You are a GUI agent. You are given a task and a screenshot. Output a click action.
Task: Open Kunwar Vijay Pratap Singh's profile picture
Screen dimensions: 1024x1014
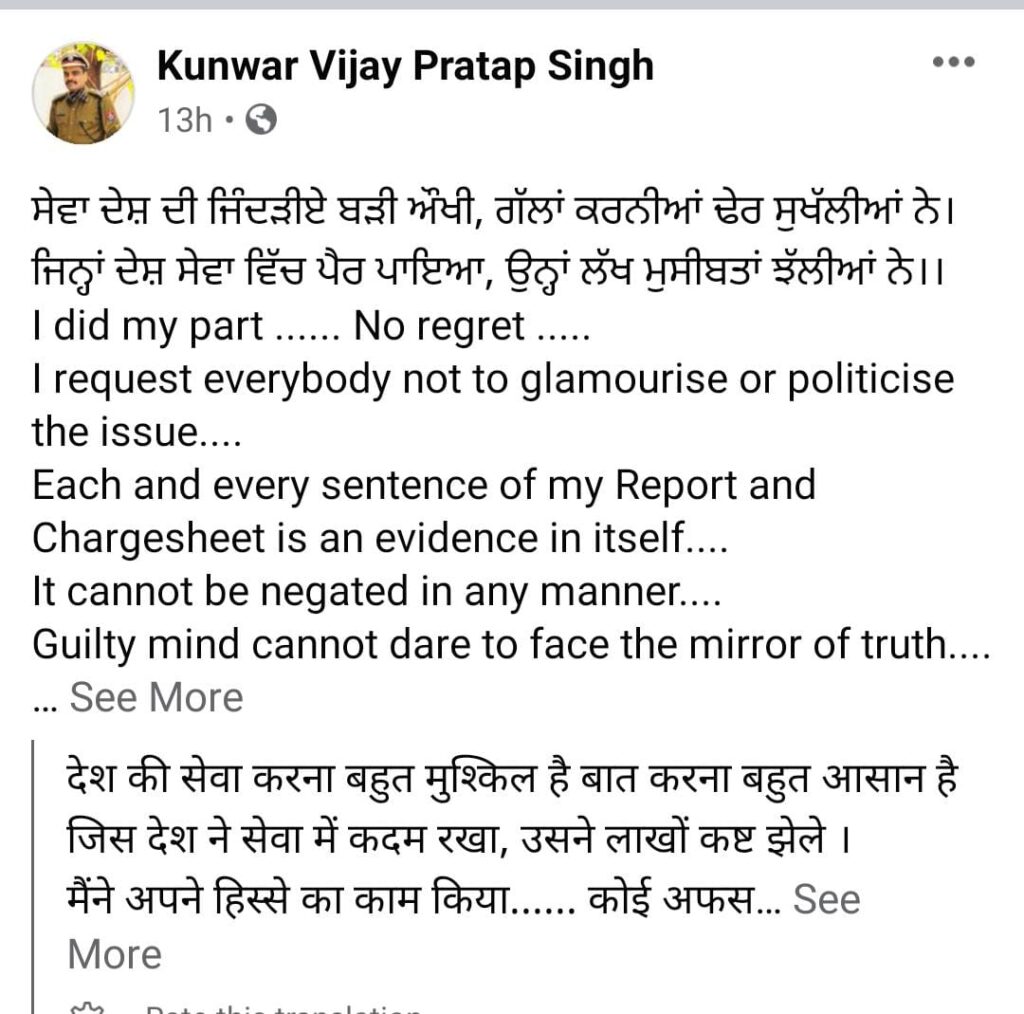pos(83,92)
